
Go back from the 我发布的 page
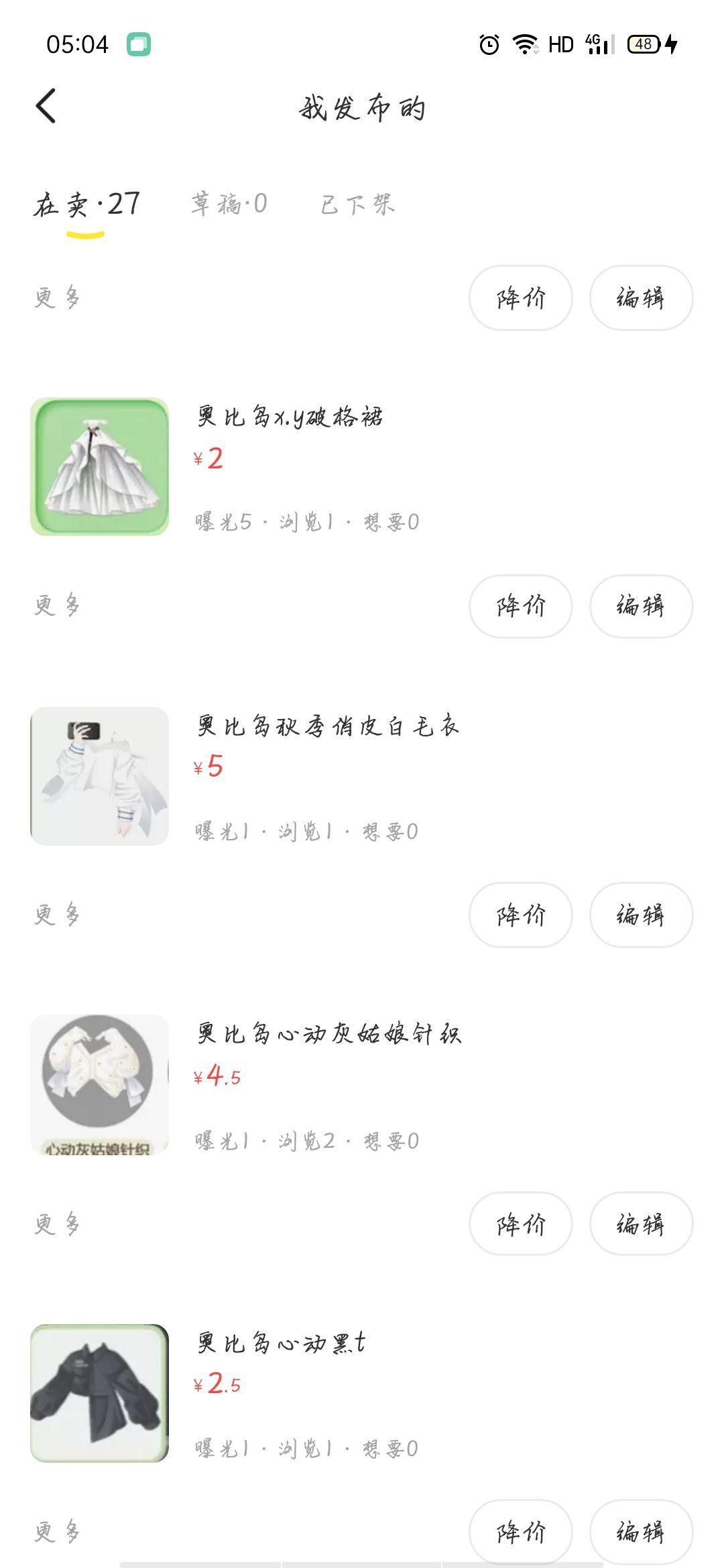click(x=46, y=107)
